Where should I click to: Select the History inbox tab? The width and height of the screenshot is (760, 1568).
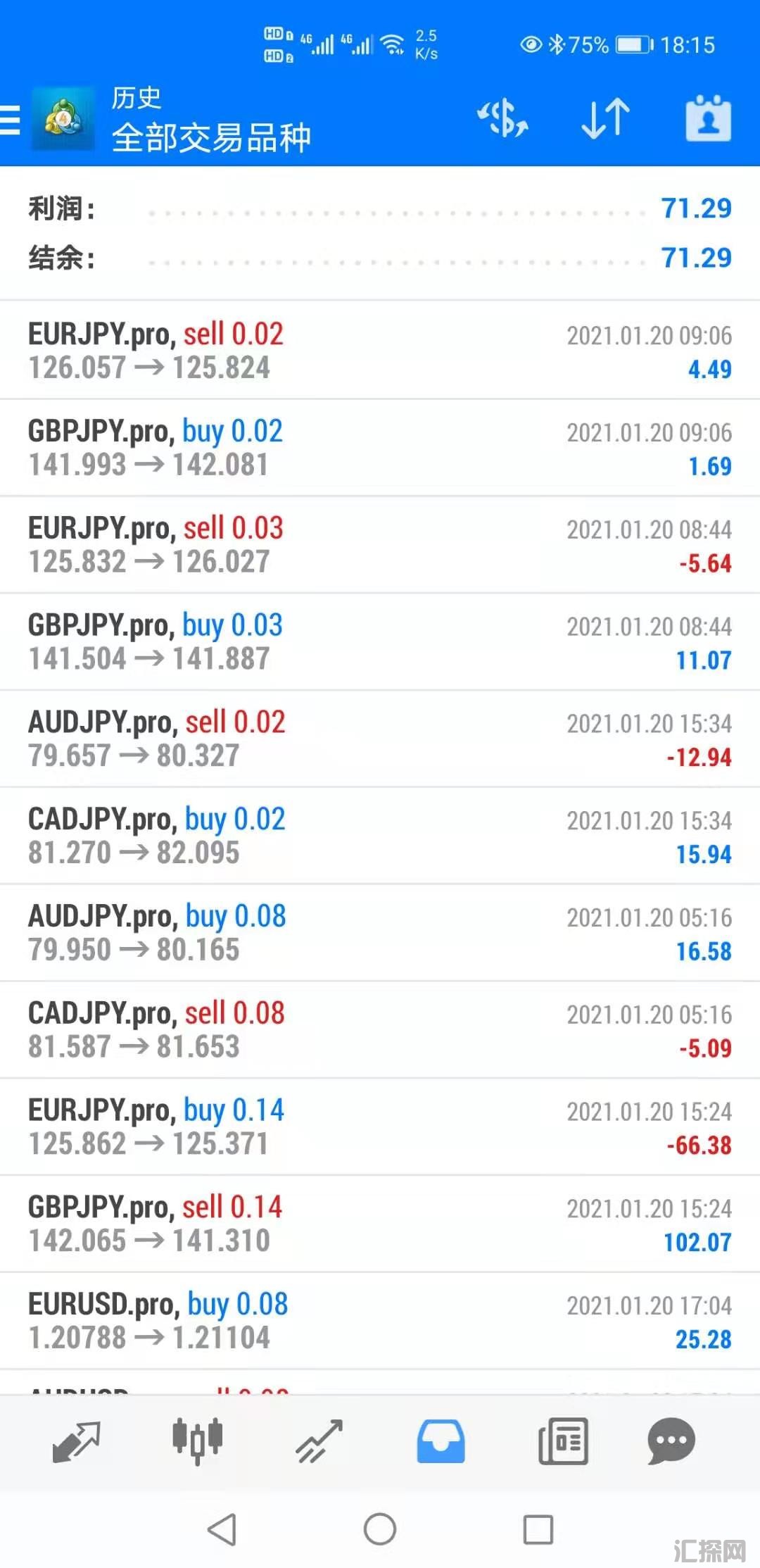pyautogui.click(x=441, y=1441)
